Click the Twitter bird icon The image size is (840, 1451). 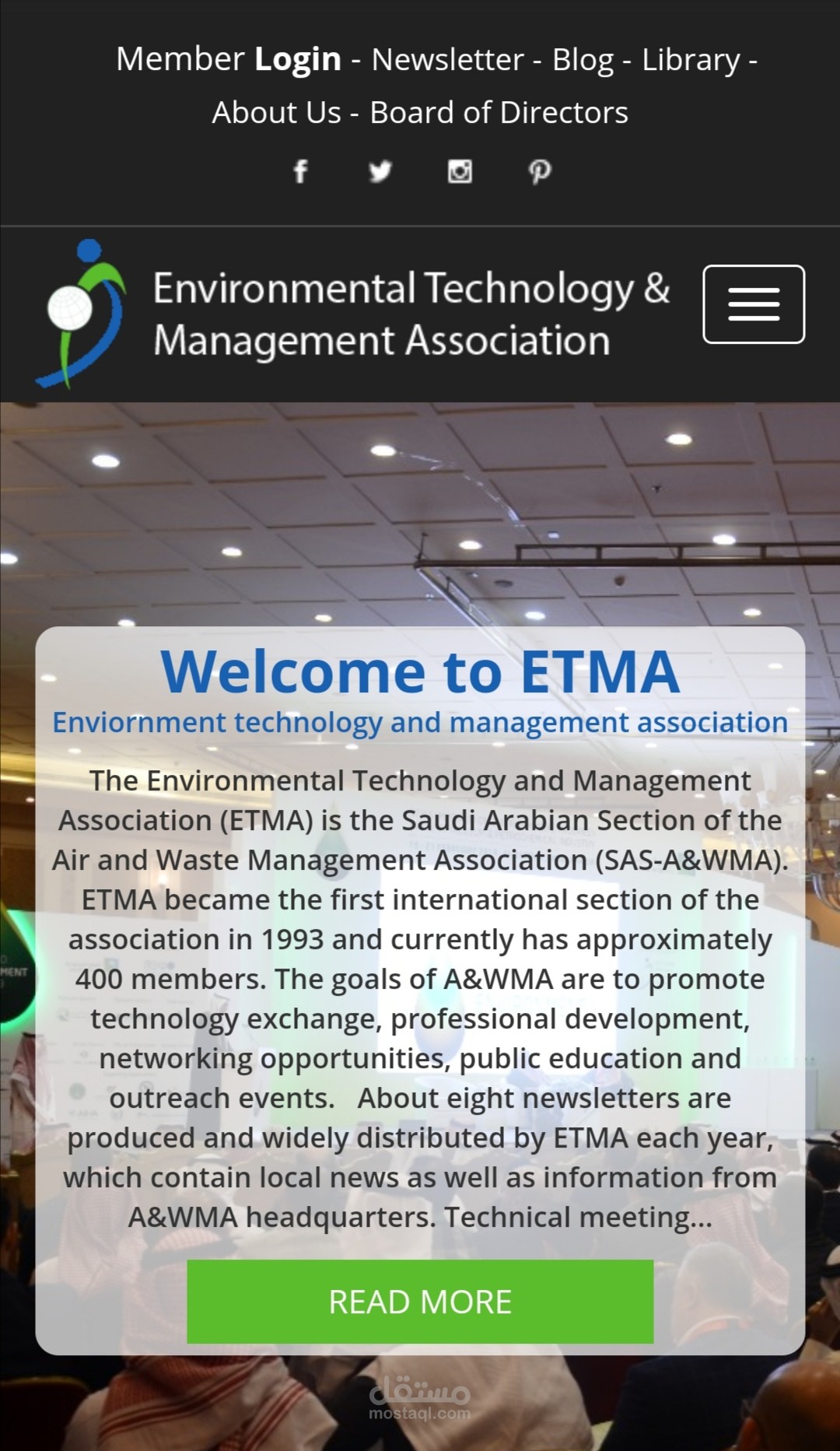tap(380, 170)
